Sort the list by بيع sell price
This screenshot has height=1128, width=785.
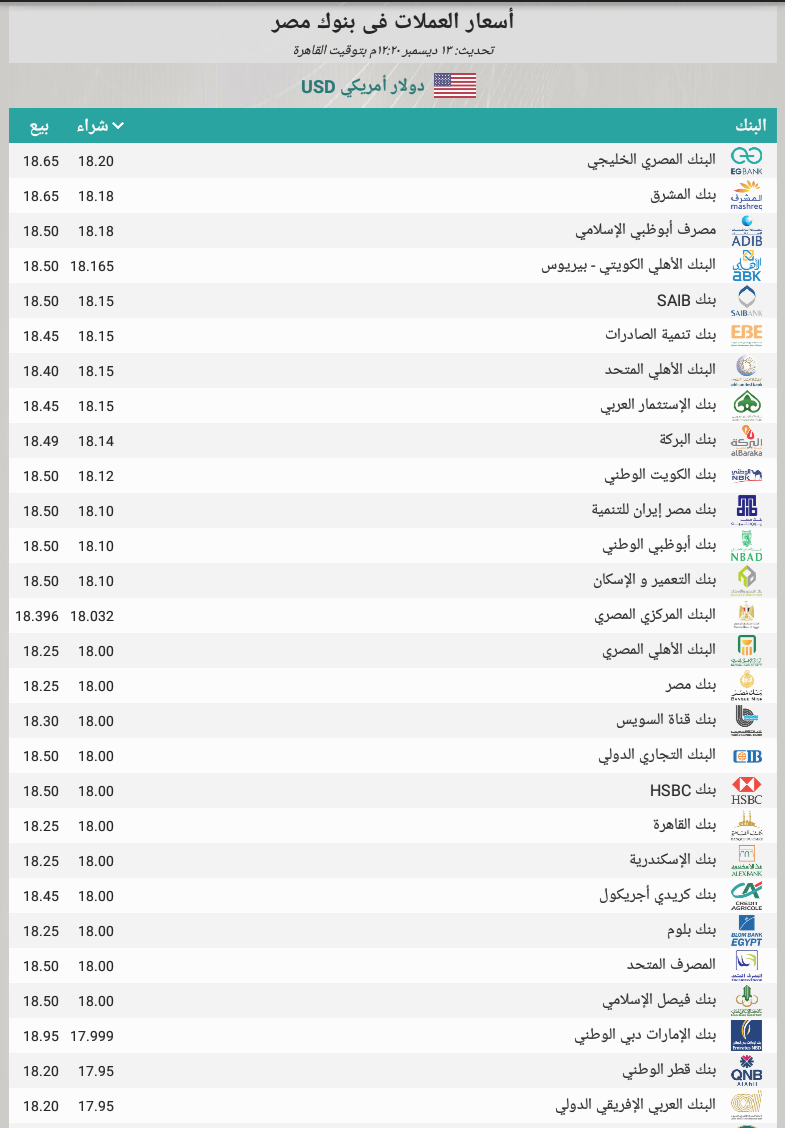41,126
